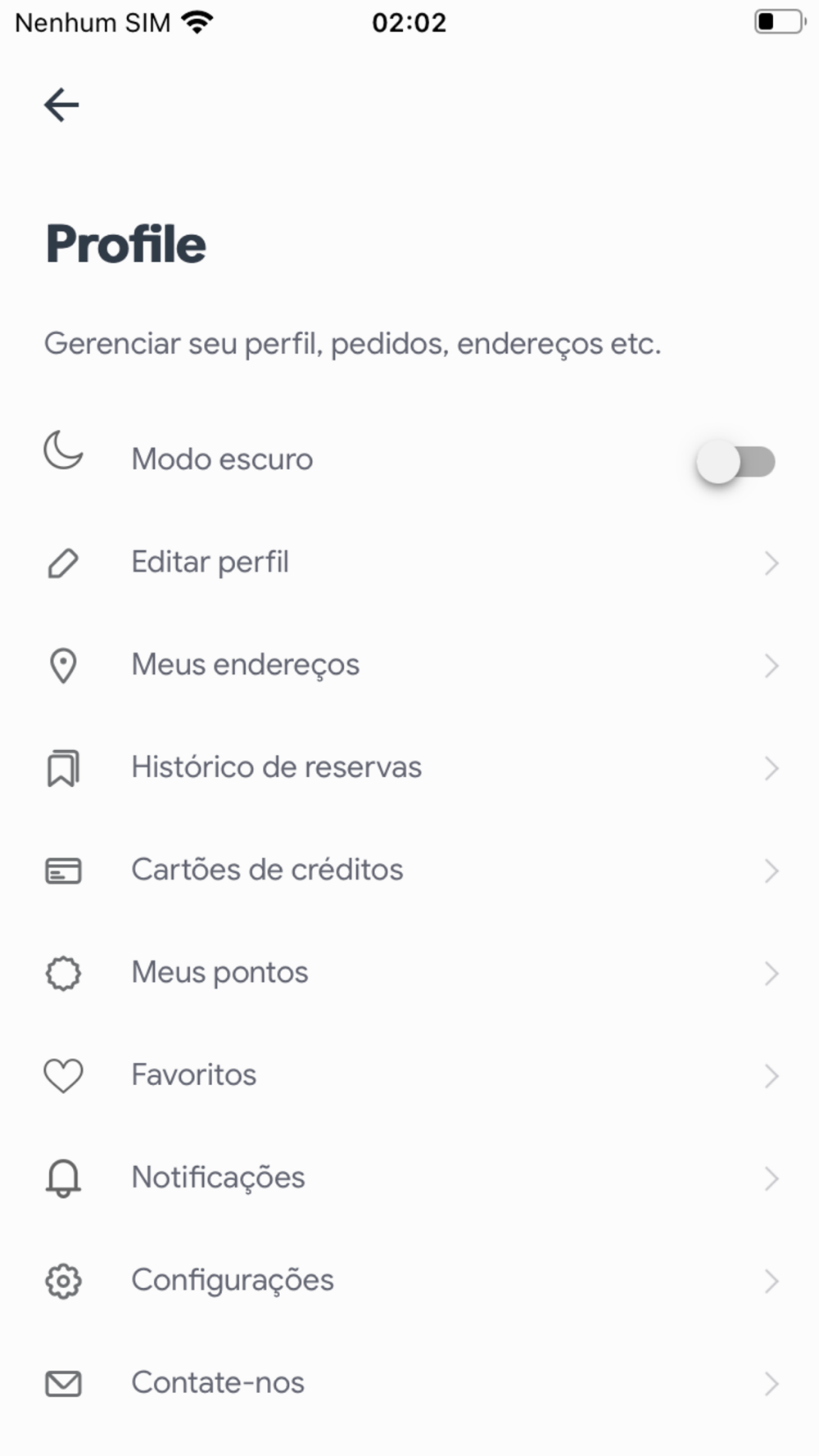Go back using the arrow icon
Viewport: 819px width, 1456px height.
click(x=61, y=105)
